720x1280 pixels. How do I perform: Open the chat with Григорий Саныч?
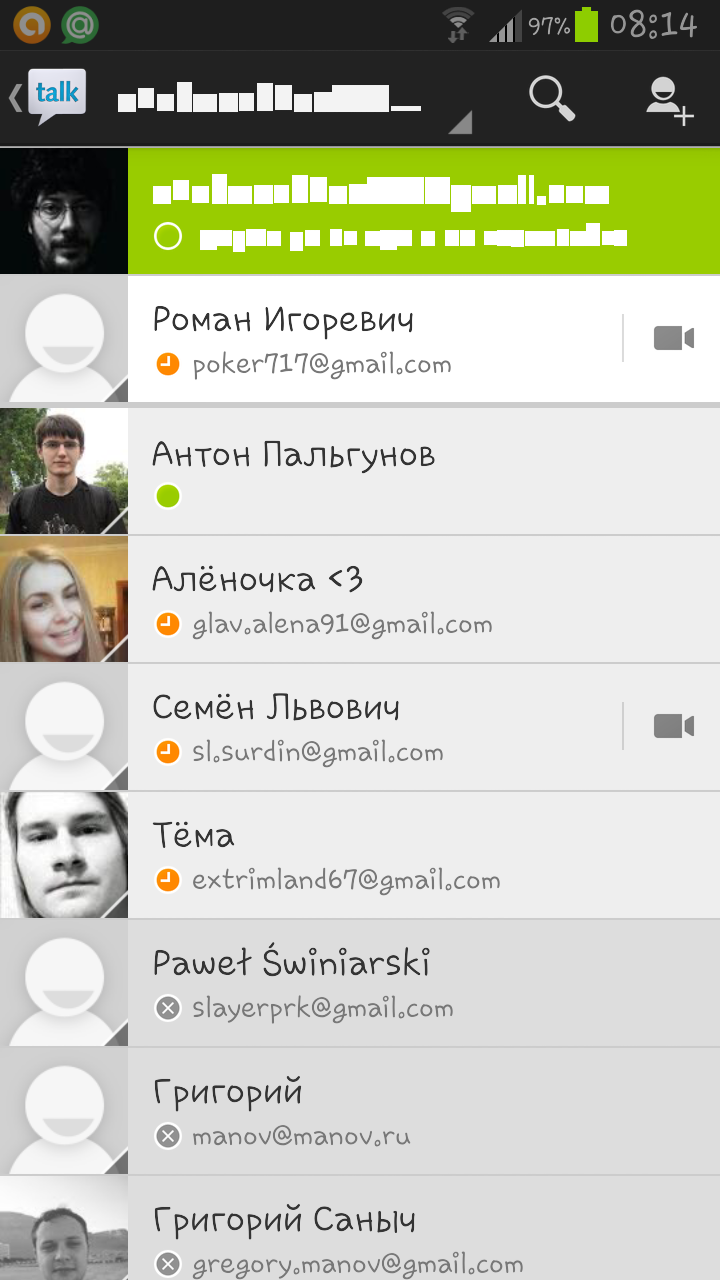[x=360, y=1229]
